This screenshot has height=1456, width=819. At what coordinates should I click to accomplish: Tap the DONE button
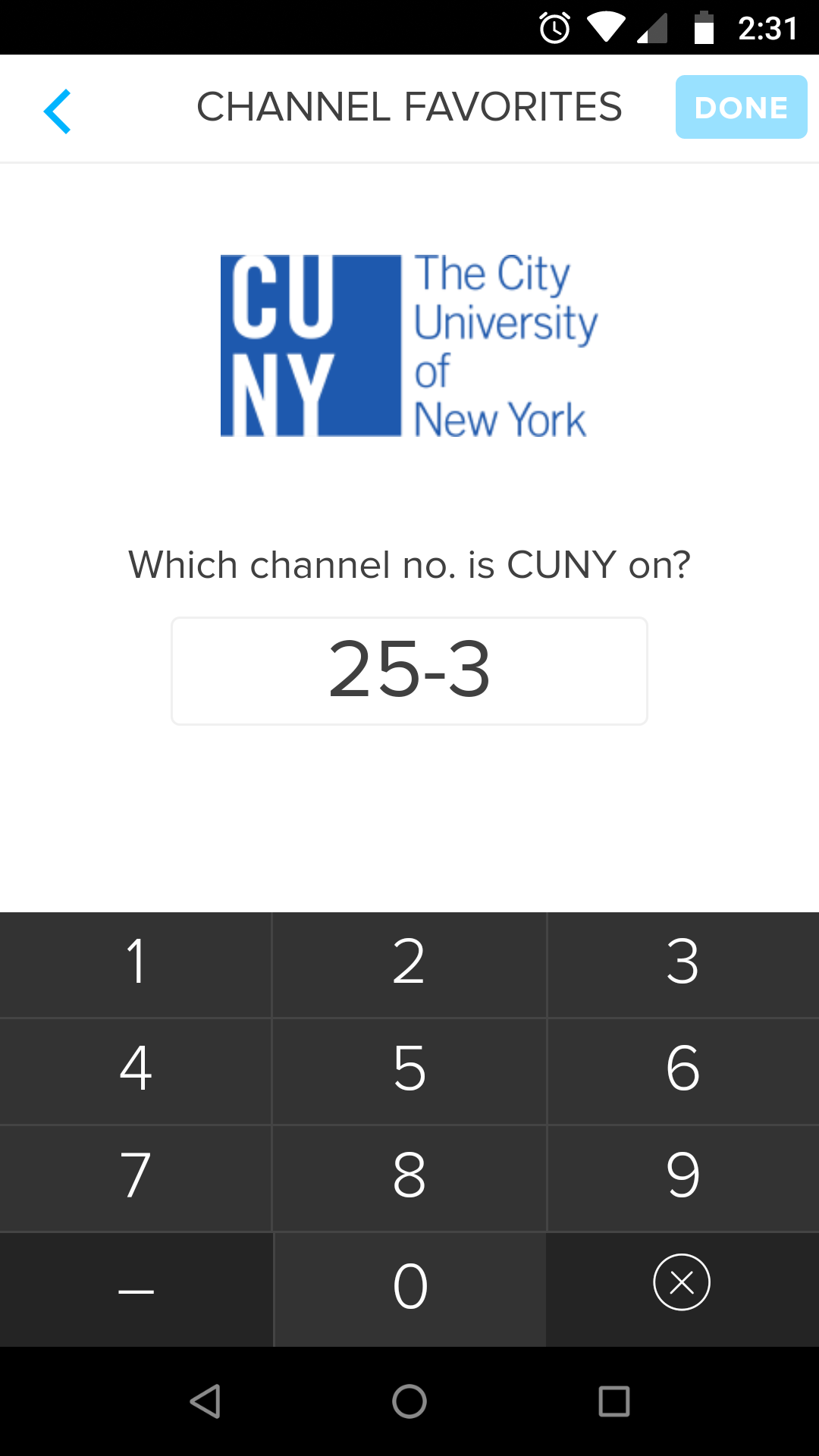click(741, 107)
